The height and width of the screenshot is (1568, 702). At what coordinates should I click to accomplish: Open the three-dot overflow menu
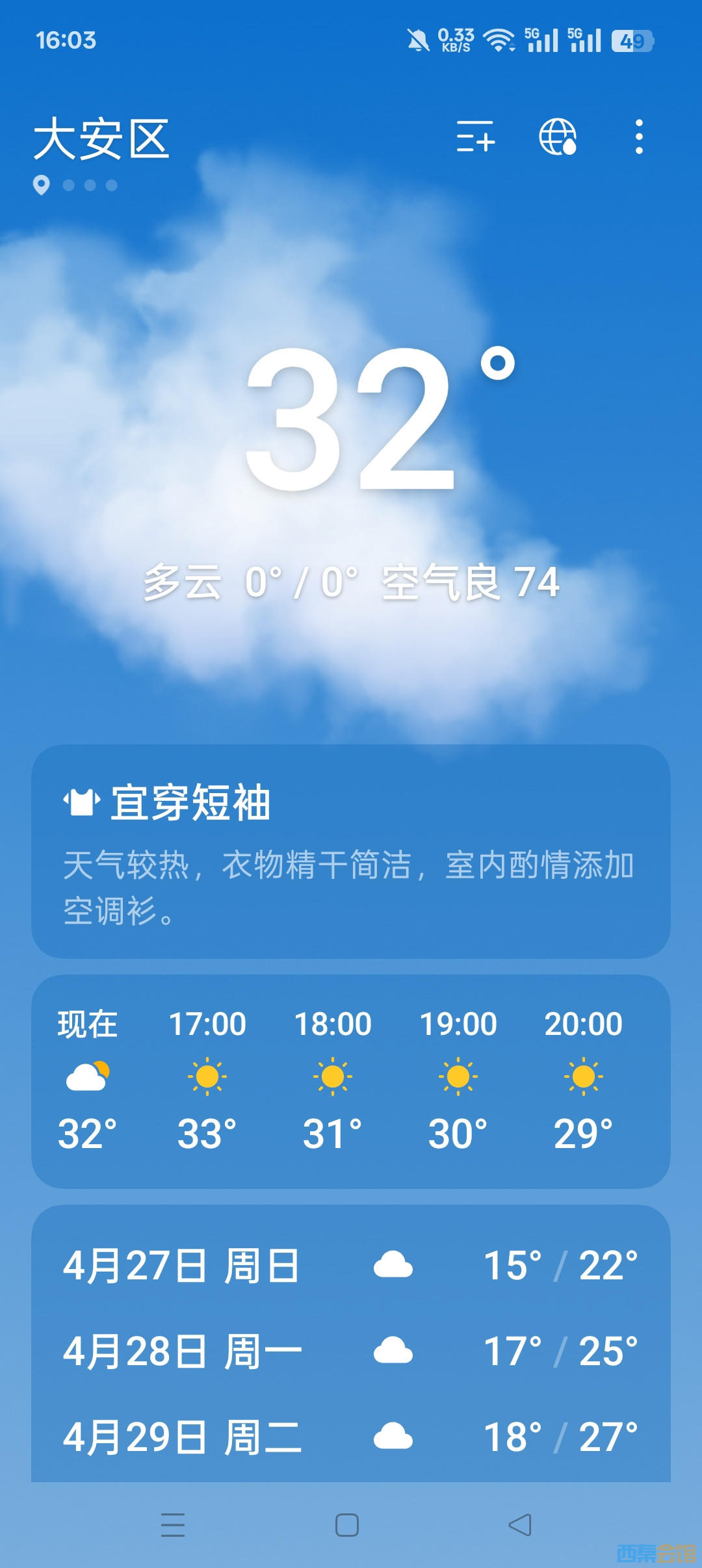click(x=639, y=137)
